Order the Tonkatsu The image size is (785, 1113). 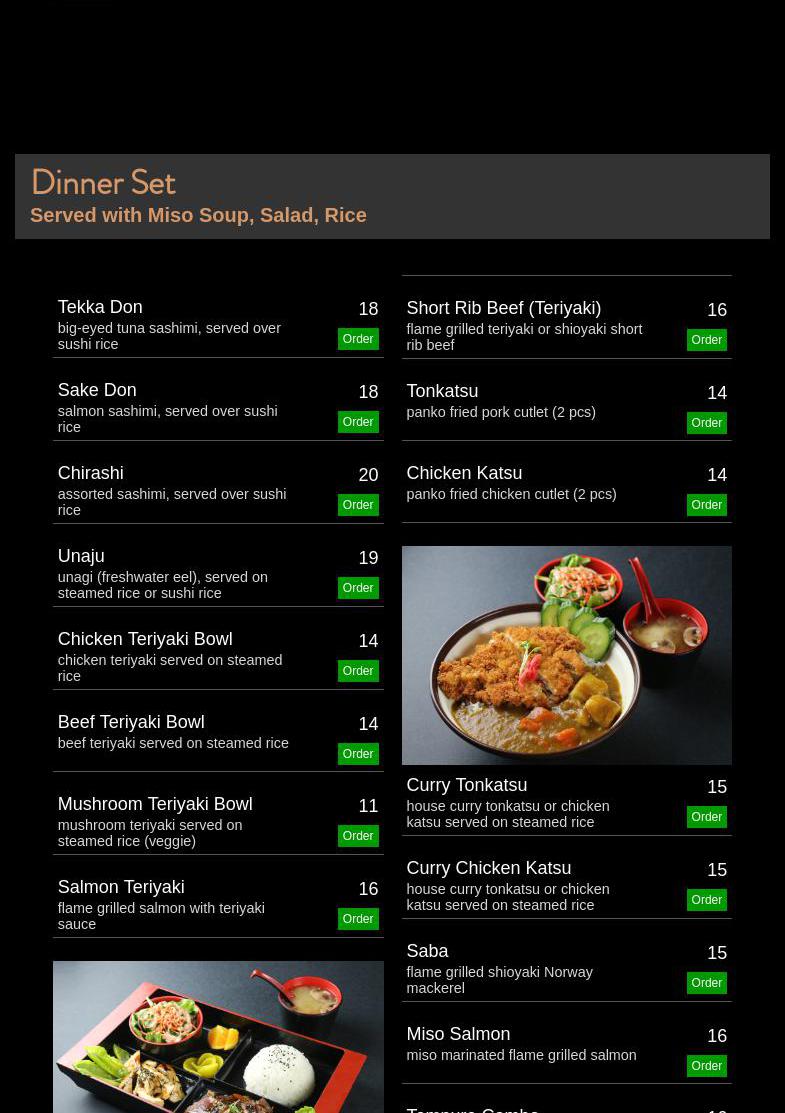pyautogui.click(x=706, y=423)
